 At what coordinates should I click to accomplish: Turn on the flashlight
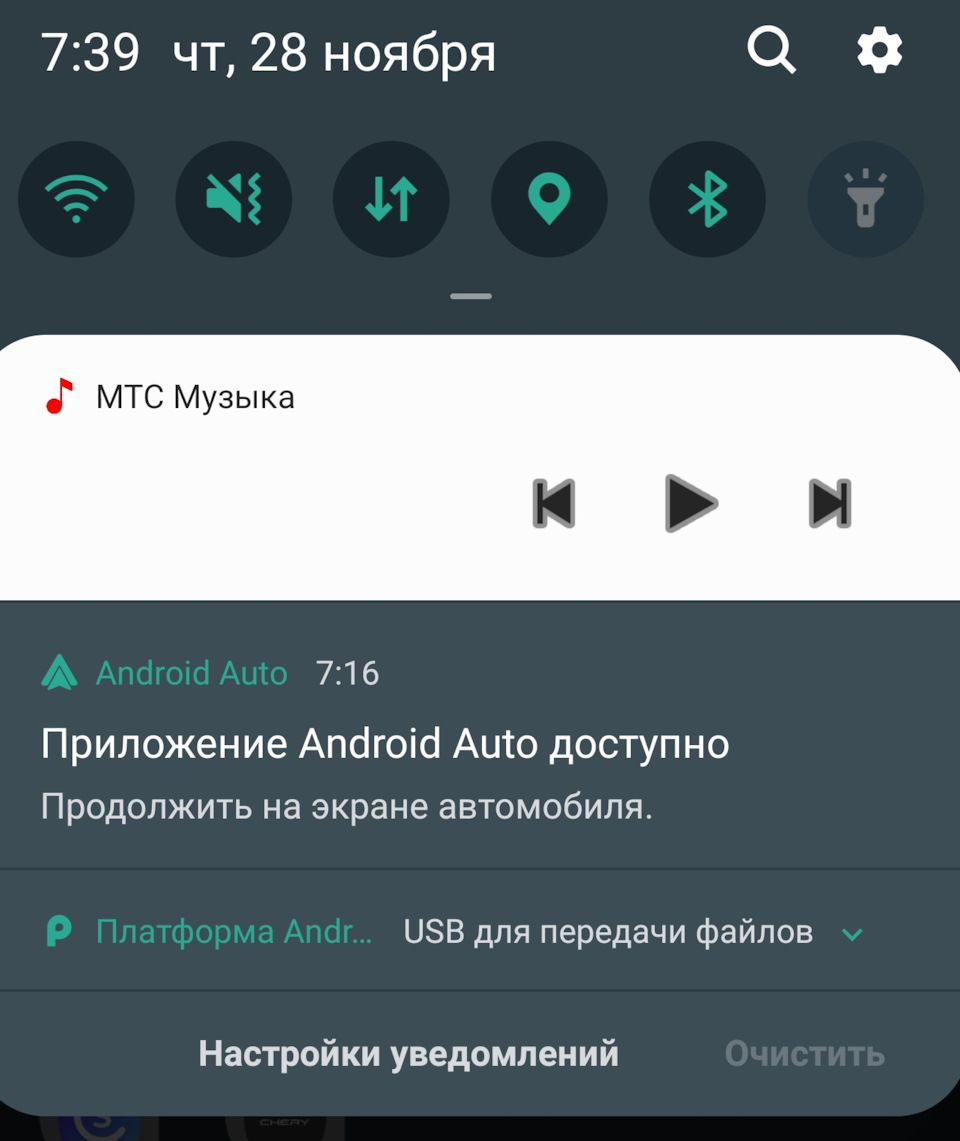click(x=865, y=200)
